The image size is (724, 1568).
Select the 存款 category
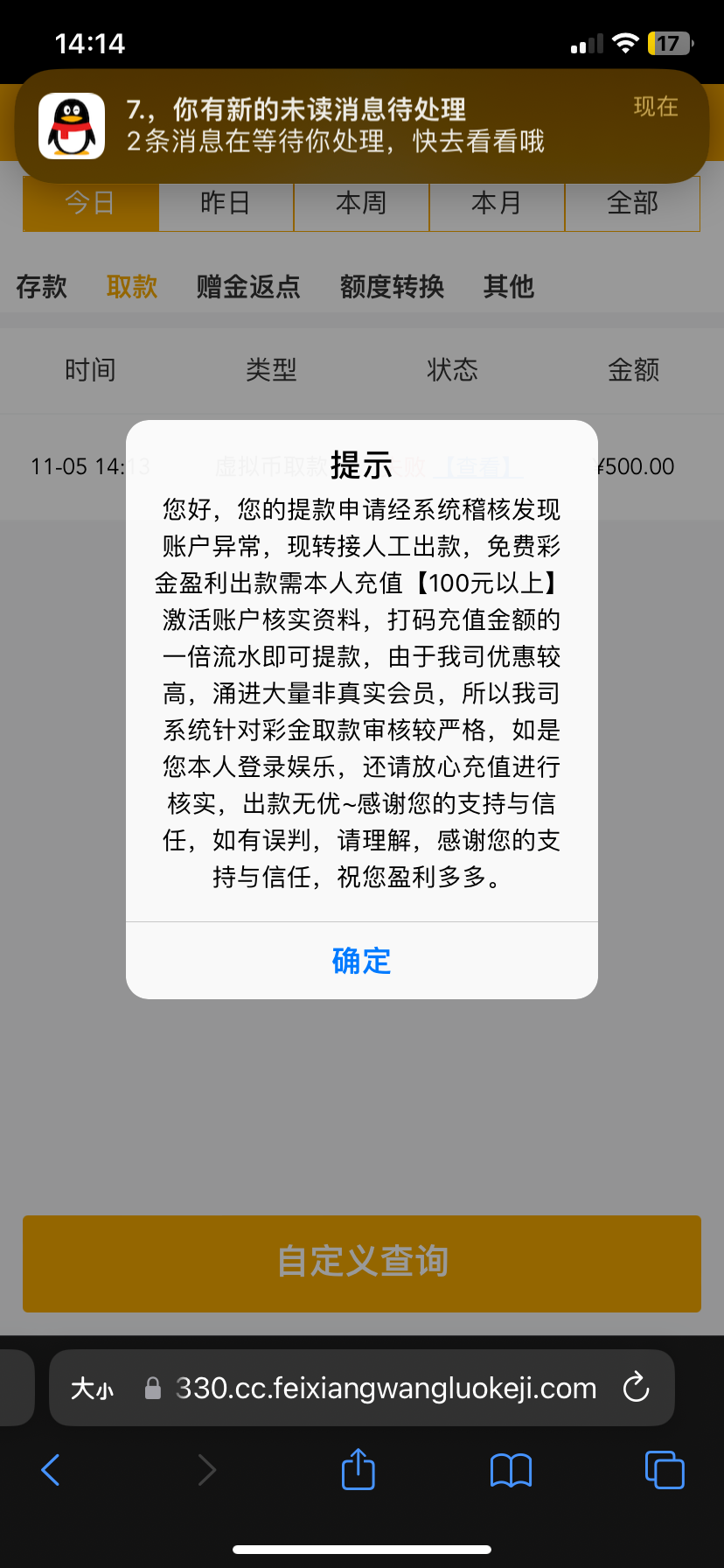tap(42, 287)
